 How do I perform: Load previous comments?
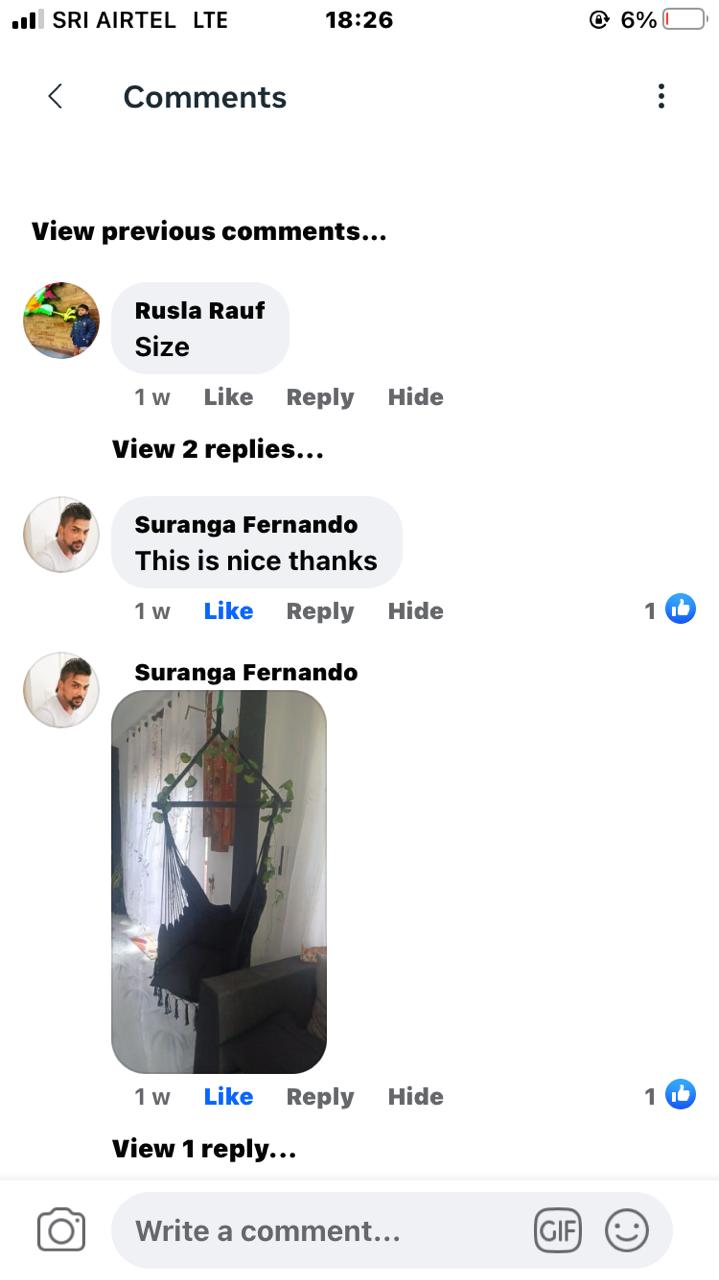[208, 231]
